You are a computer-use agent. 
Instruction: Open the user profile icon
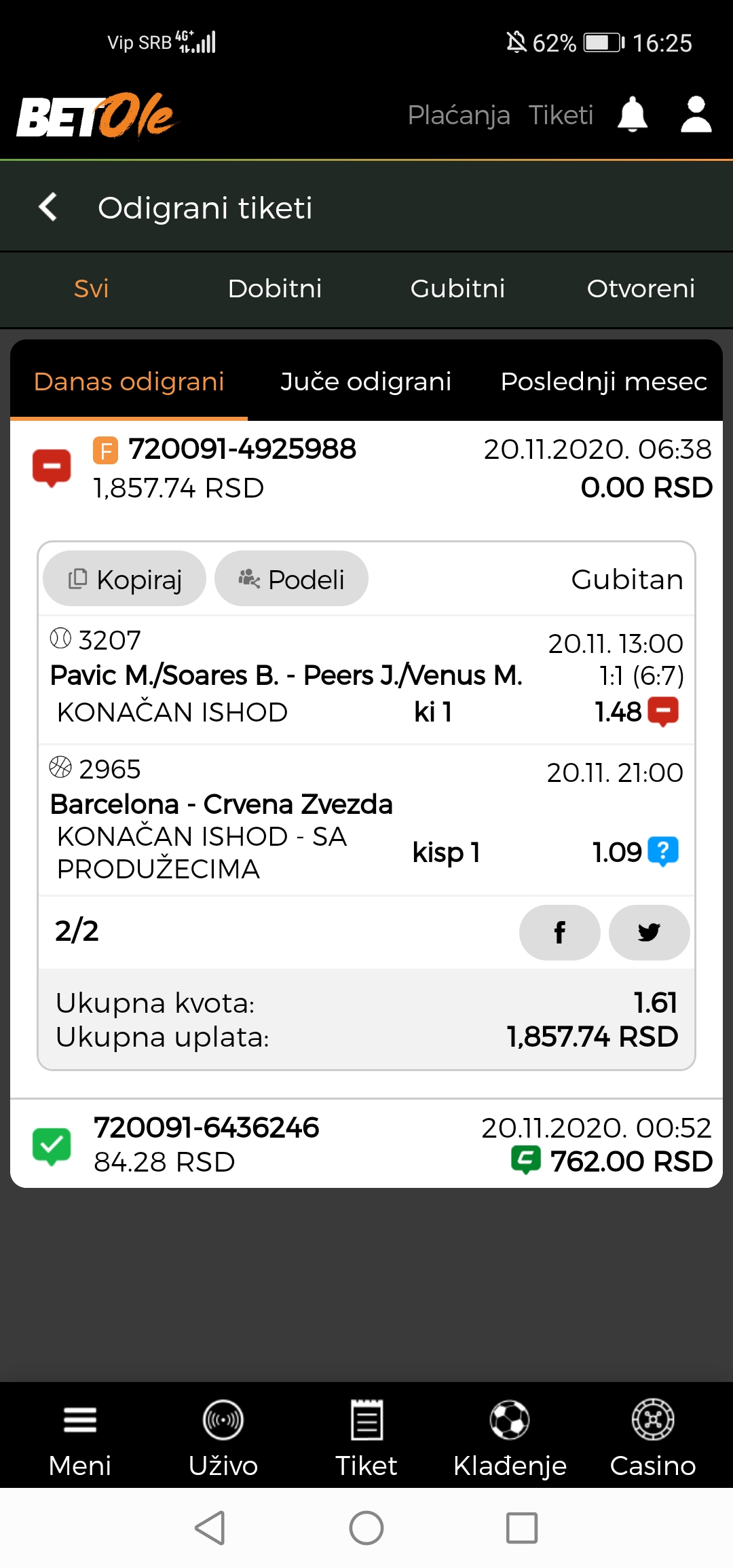(x=696, y=114)
